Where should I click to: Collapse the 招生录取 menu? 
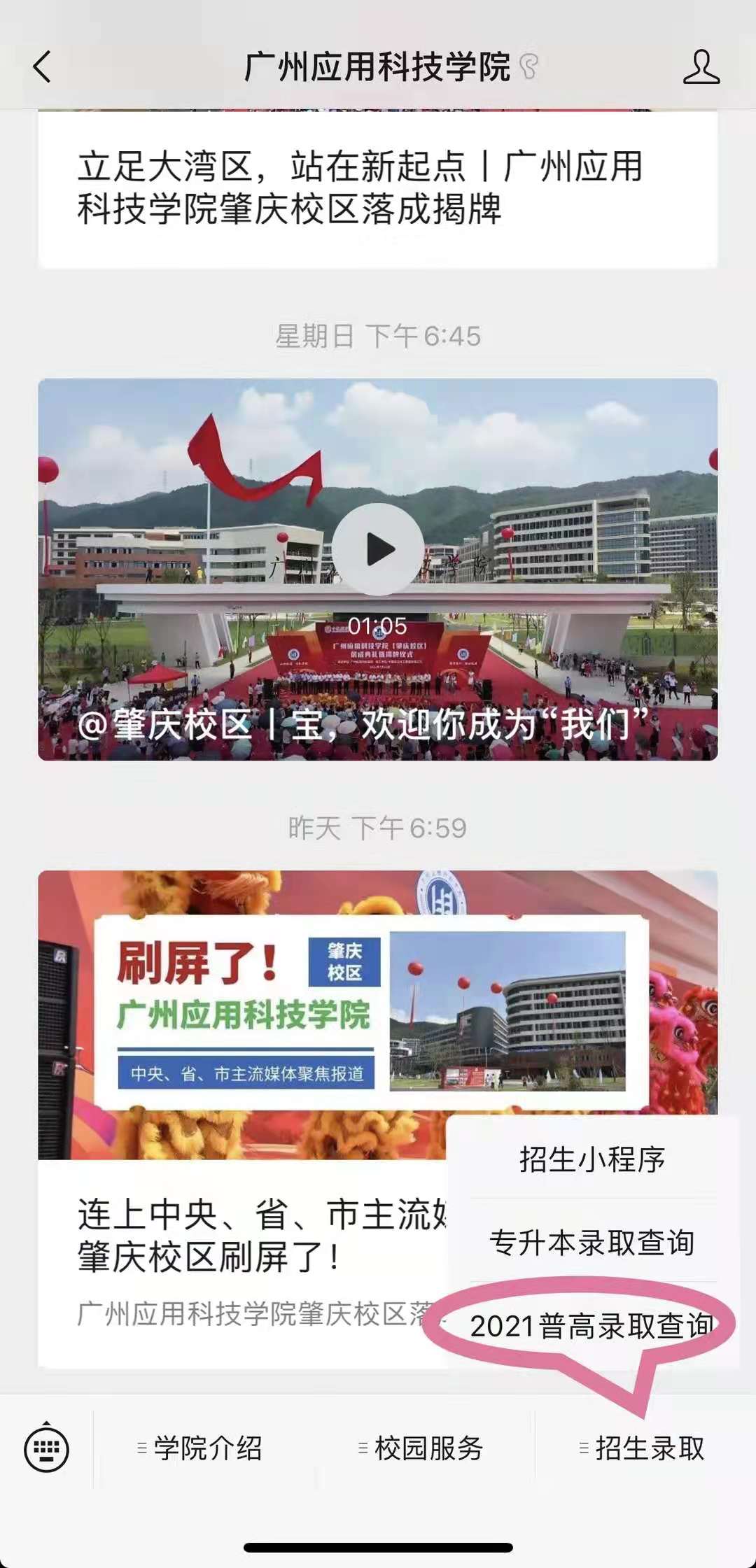click(643, 1448)
